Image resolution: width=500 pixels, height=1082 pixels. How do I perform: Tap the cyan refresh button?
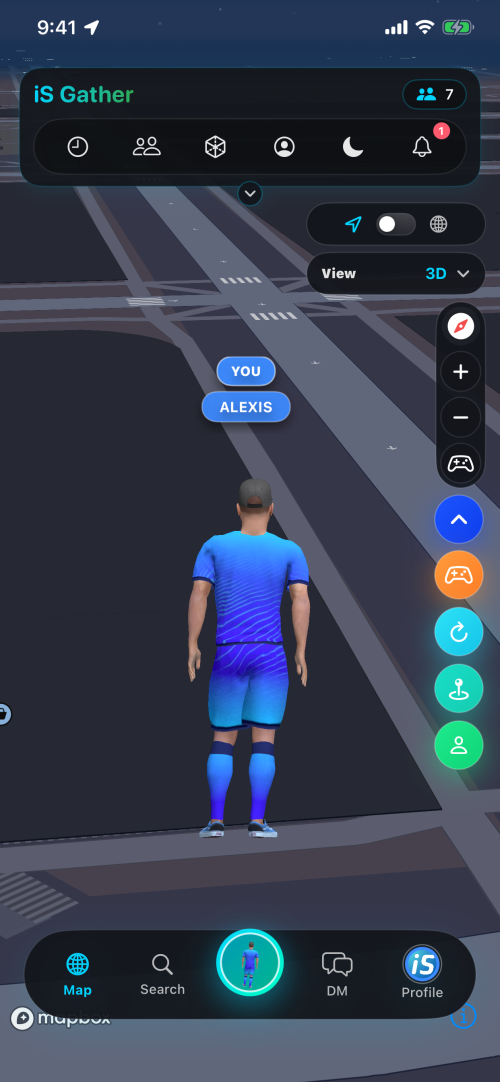click(459, 631)
